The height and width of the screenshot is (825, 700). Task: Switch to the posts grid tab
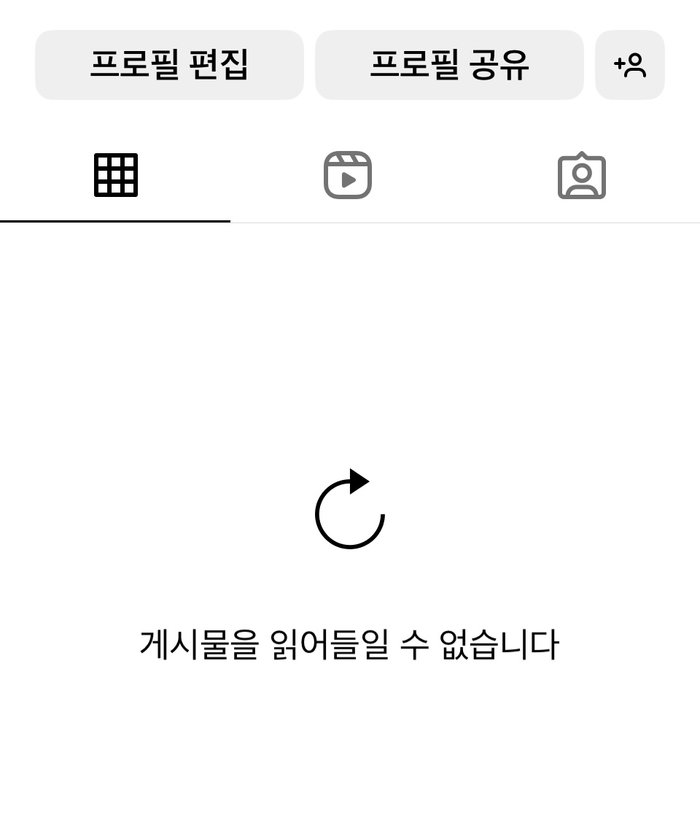(x=116, y=176)
